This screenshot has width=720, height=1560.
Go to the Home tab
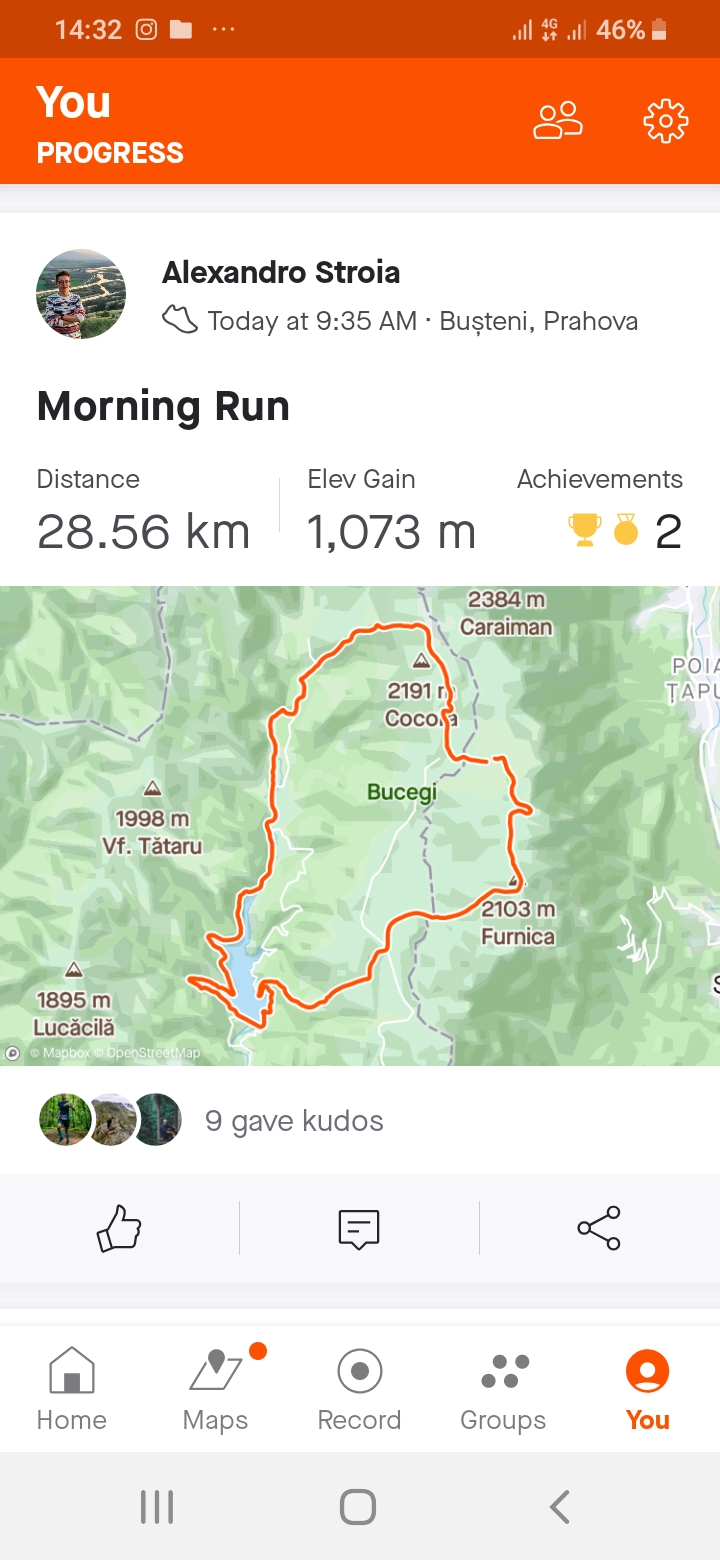point(72,1389)
